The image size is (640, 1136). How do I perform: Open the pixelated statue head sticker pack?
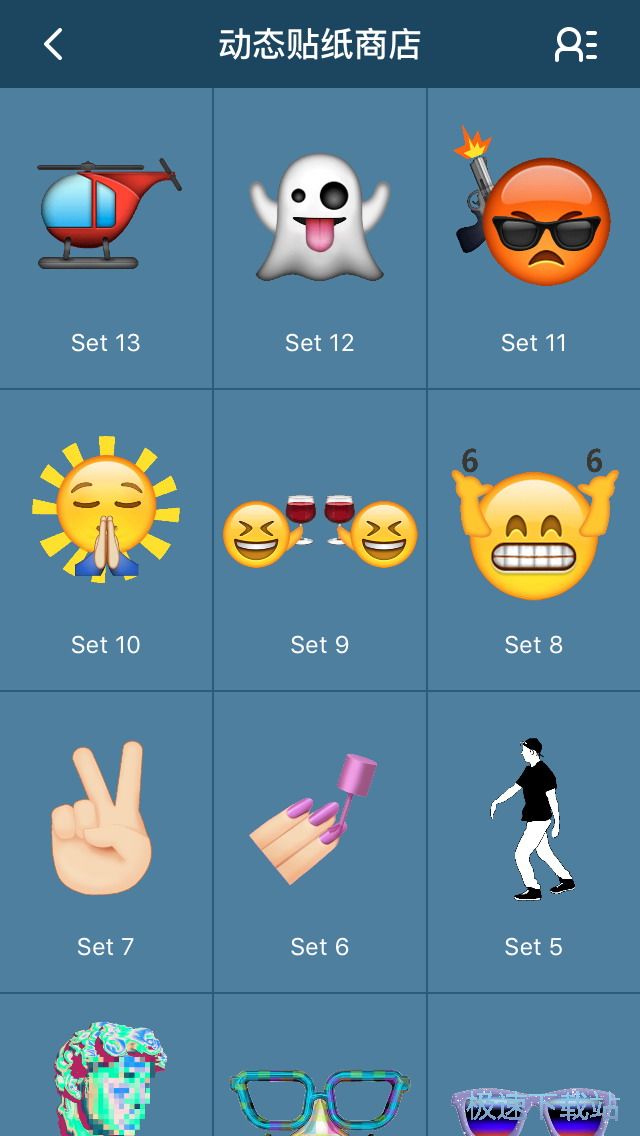[x=106, y=1072]
